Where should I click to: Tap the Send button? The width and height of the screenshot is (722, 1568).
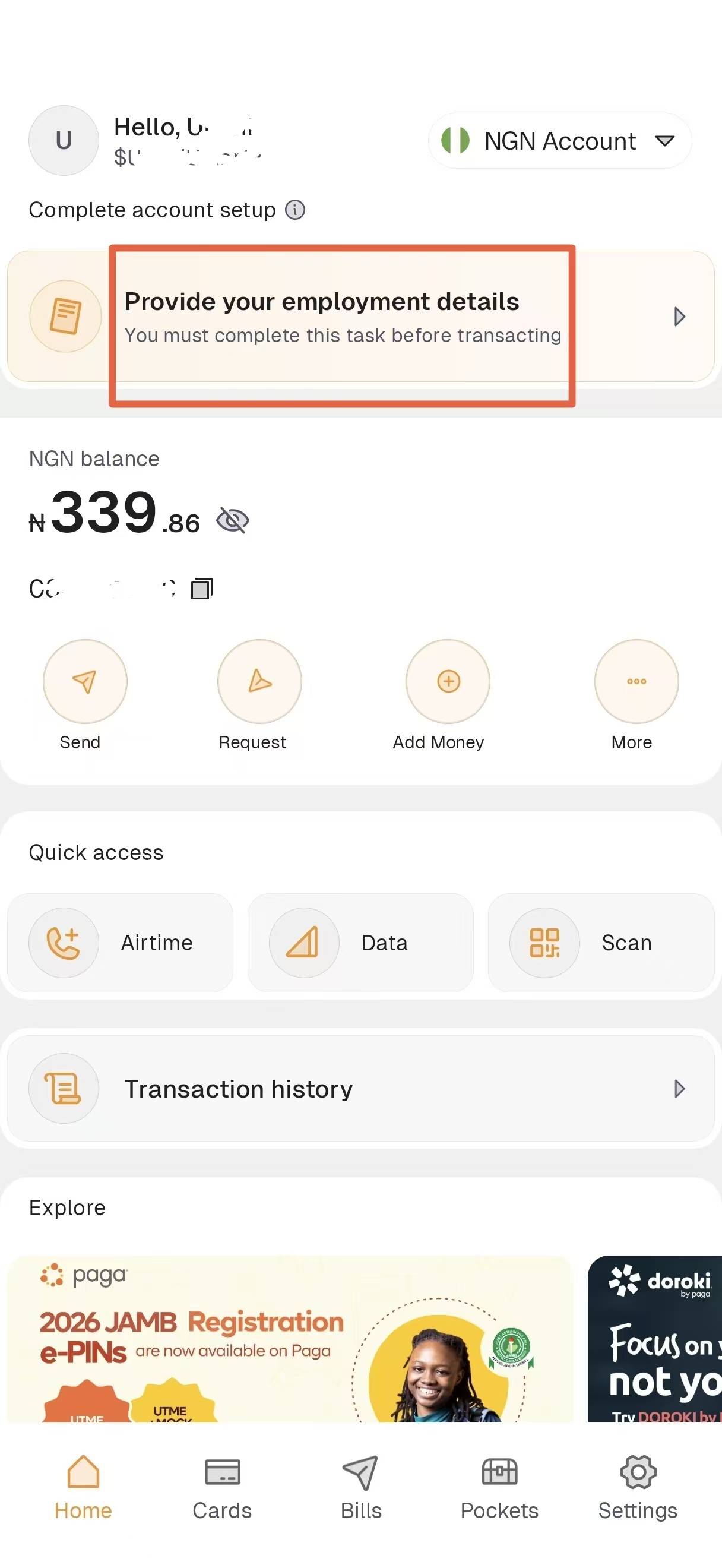[x=85, y=682]
